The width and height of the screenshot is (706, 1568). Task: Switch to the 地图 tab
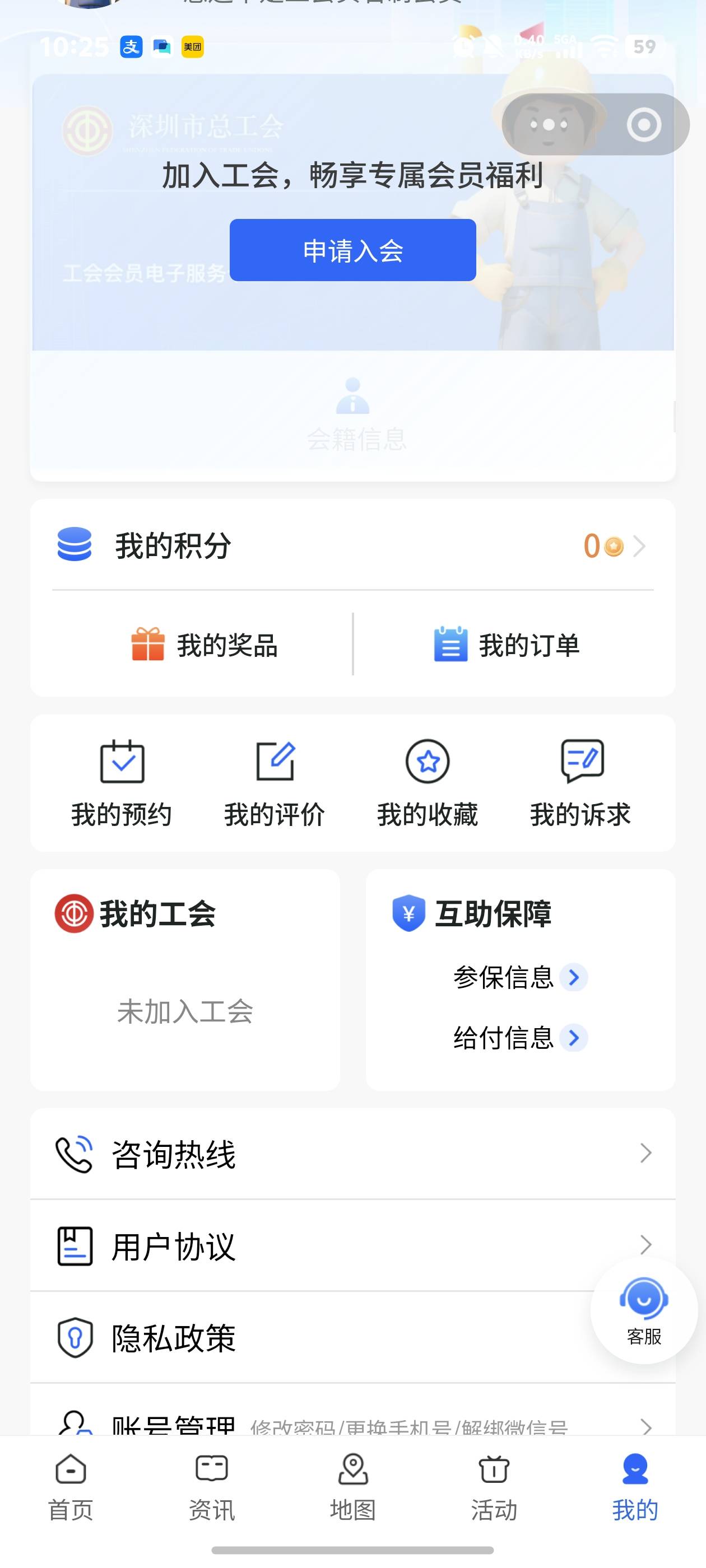352,1486
